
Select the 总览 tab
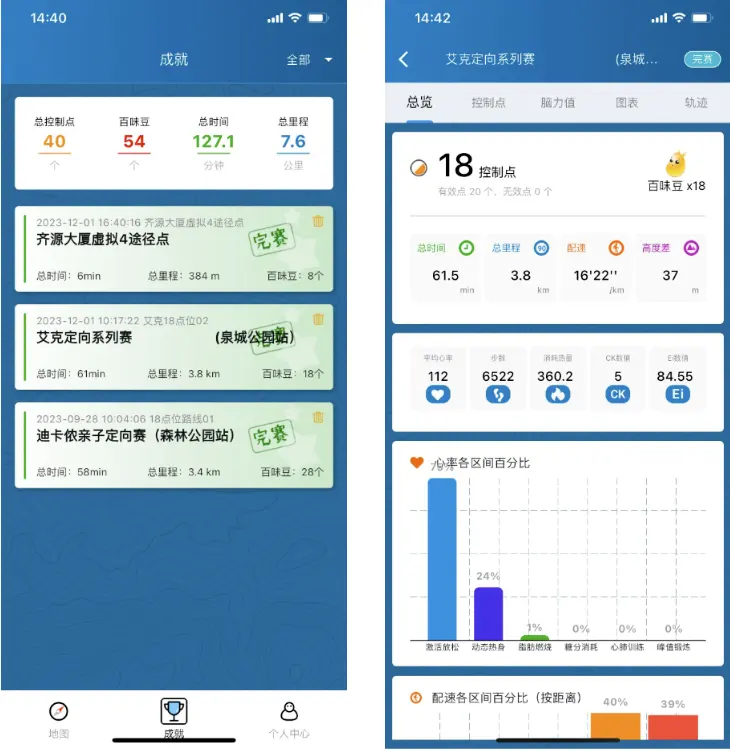click(419, 103)
